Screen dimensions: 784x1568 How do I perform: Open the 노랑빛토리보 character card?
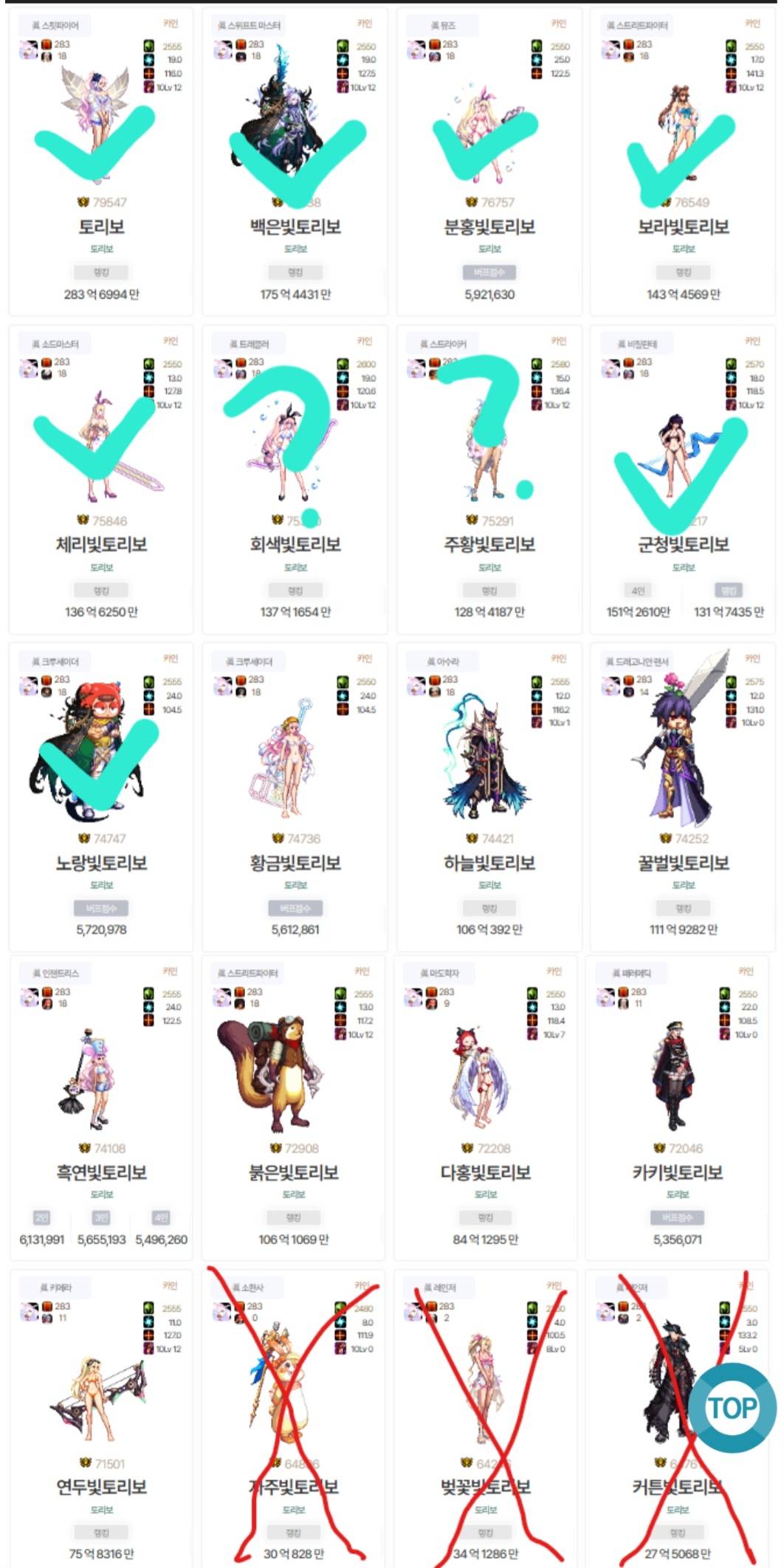pyautogui.click(x=101, y=863)
